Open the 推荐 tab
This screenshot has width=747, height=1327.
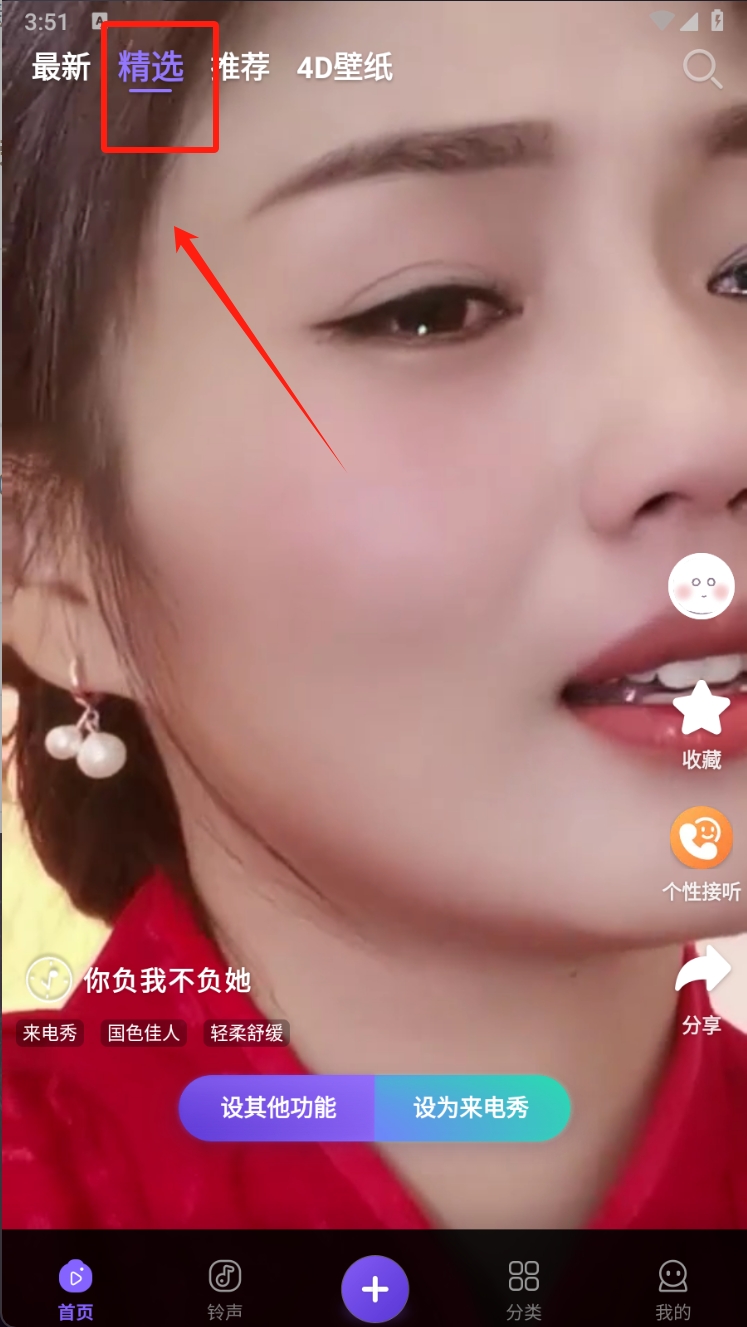click(241, 67)
